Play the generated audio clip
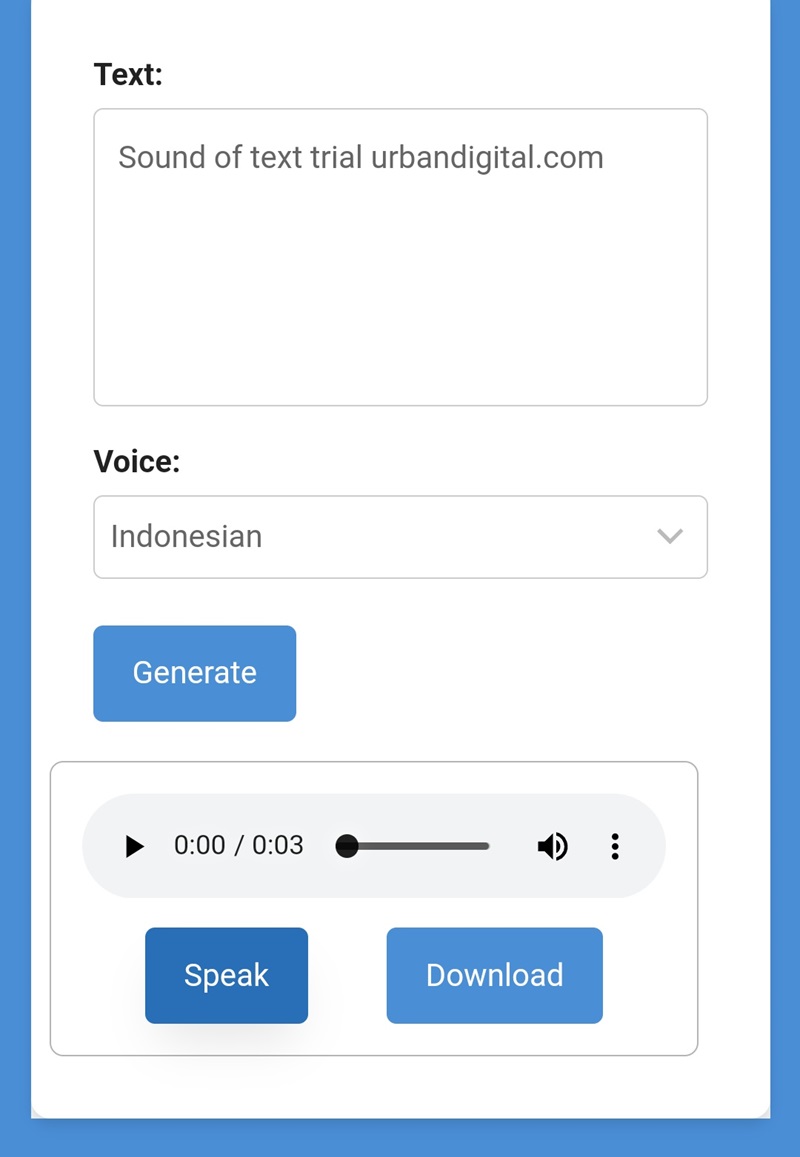The width and height of the screenshot is (800, 1157). 134,847
